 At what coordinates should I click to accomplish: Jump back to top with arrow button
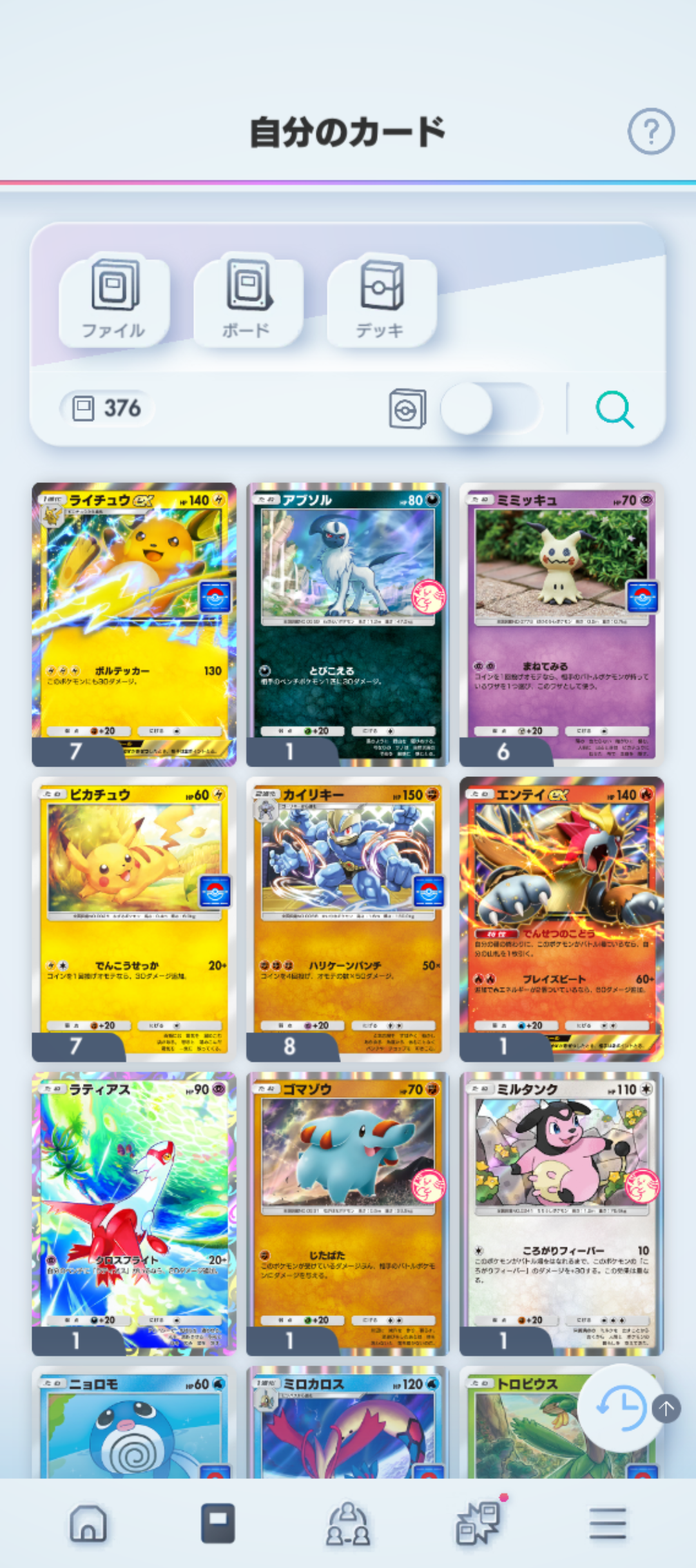[x=666, y=1409]
